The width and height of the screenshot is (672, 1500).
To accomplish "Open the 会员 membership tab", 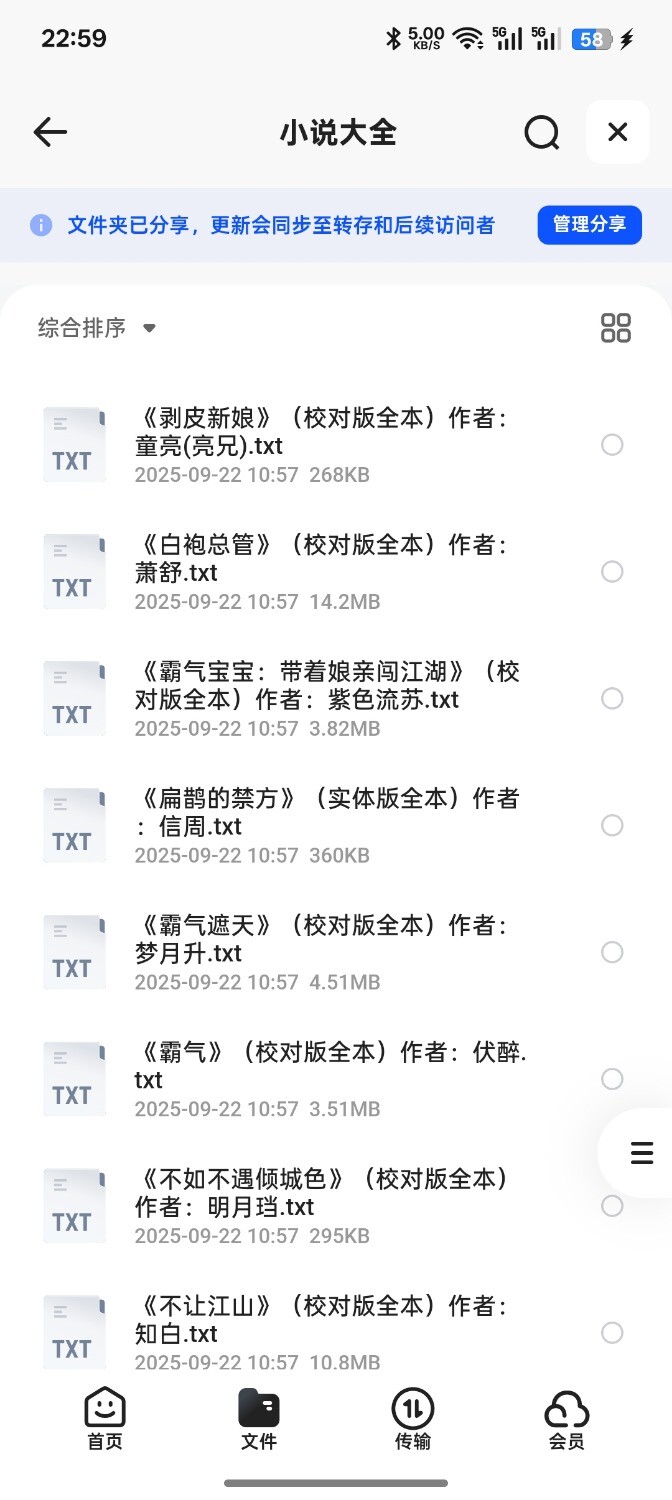I will (566, 1419).
